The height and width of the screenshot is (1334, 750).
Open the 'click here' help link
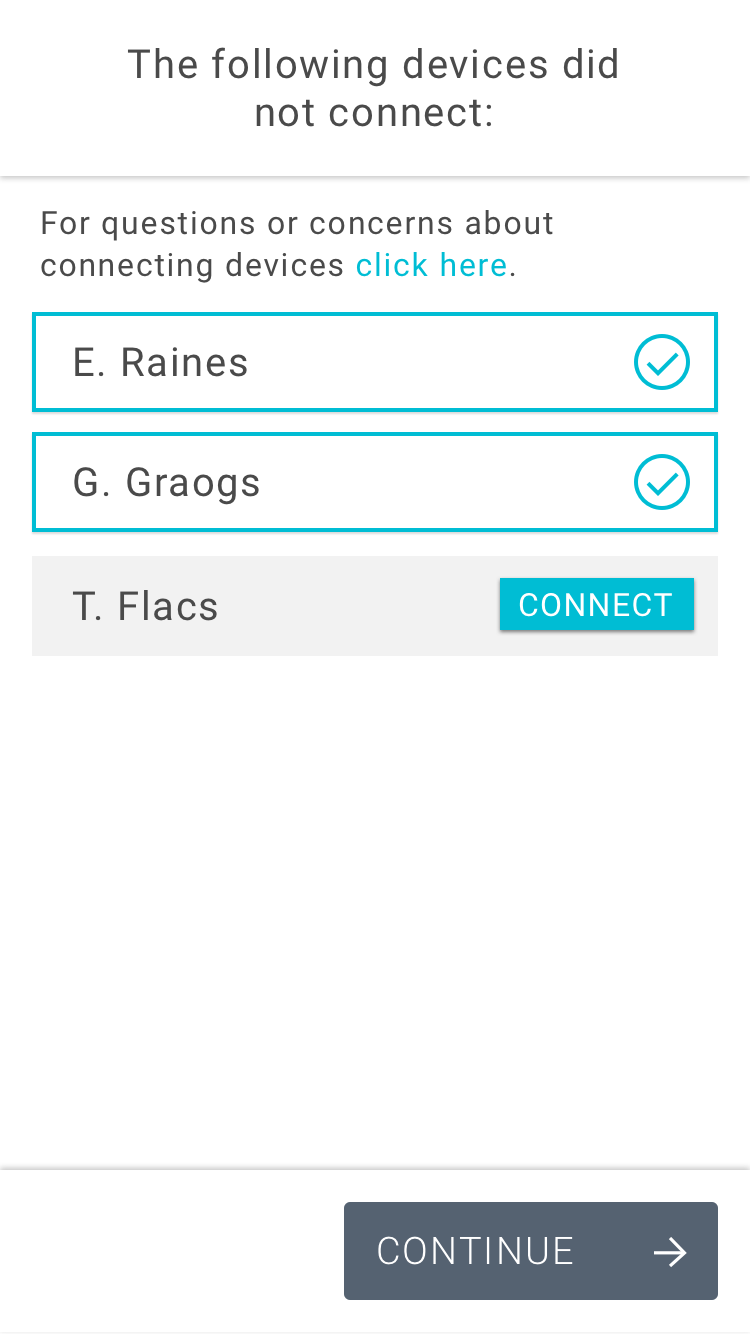(431, 265)
